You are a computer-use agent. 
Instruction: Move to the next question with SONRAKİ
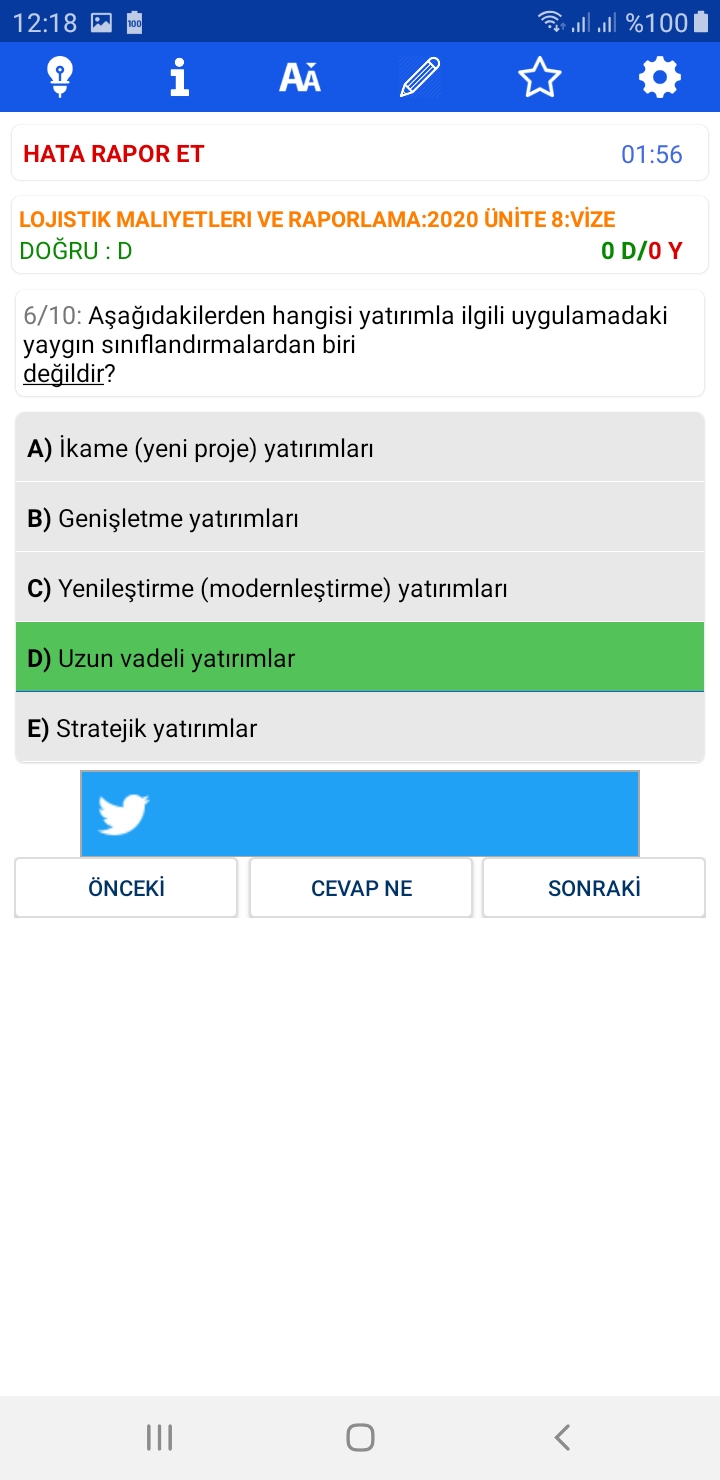click(x=594, y=888)
